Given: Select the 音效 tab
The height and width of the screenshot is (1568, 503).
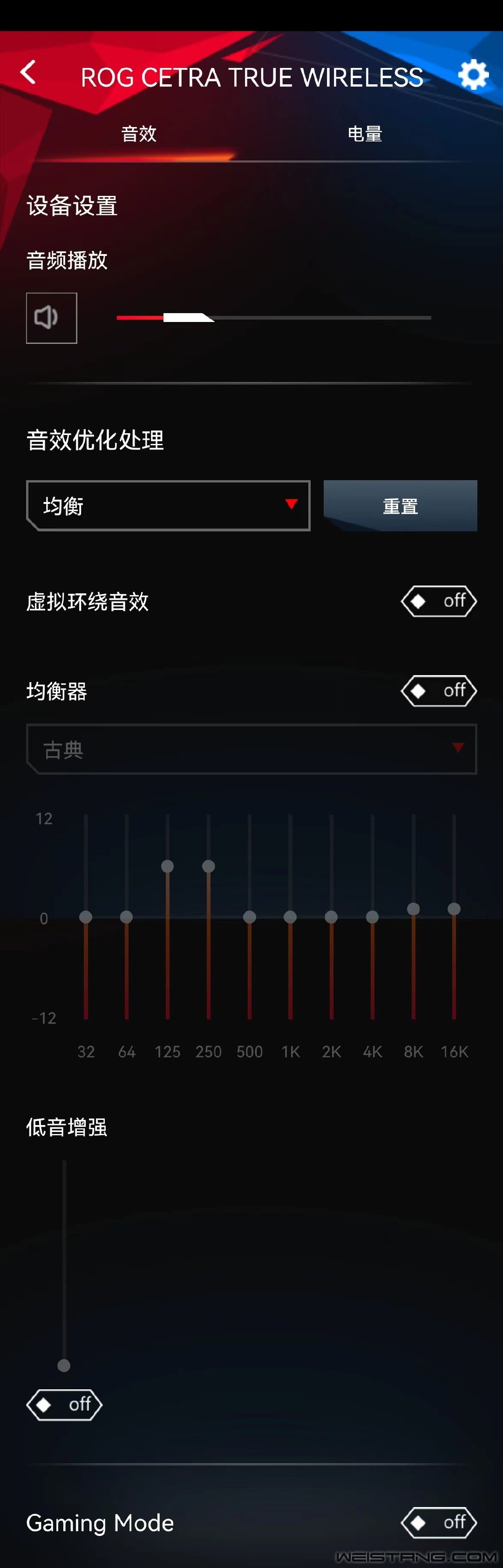Looking at the screenshot, I should pos(139,134).
